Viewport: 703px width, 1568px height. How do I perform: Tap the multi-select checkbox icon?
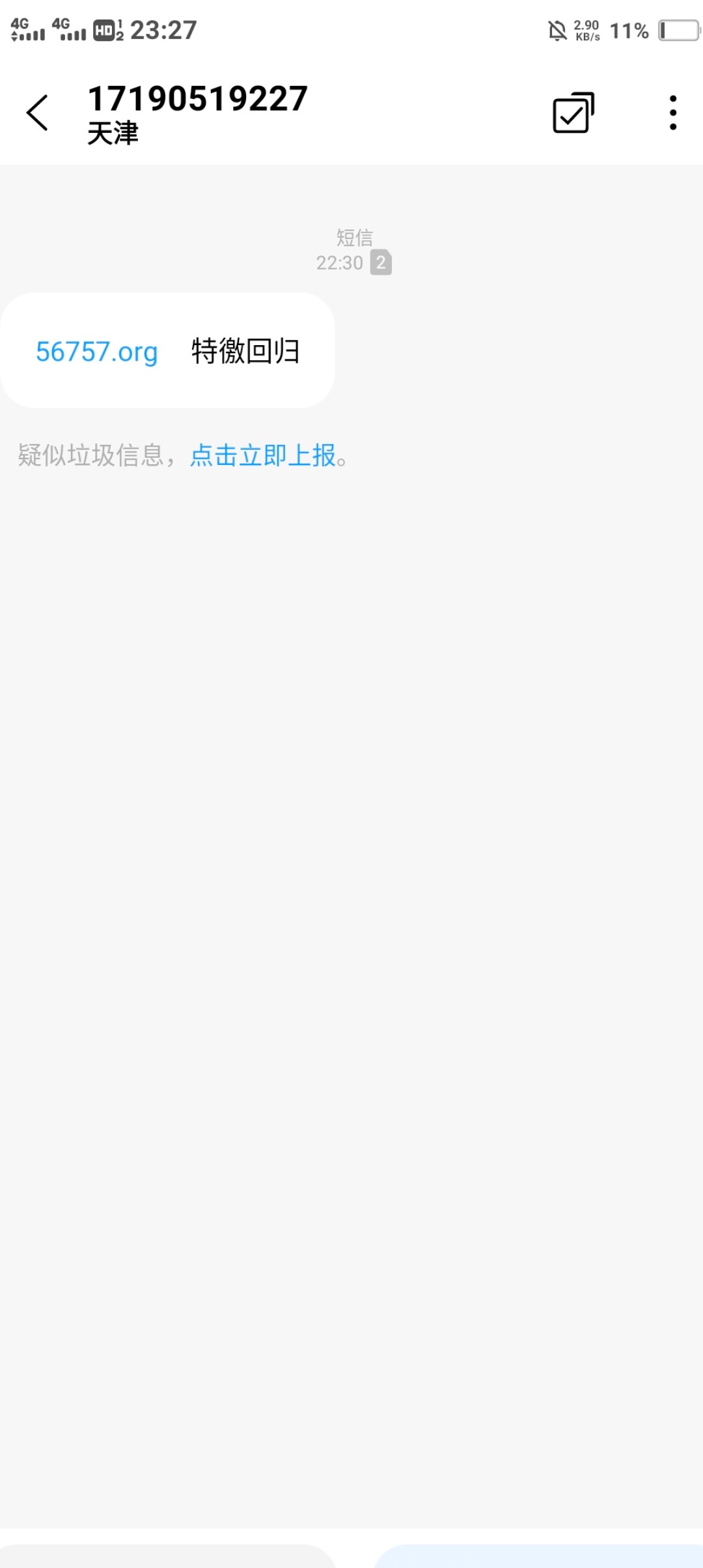pos(573,113)
